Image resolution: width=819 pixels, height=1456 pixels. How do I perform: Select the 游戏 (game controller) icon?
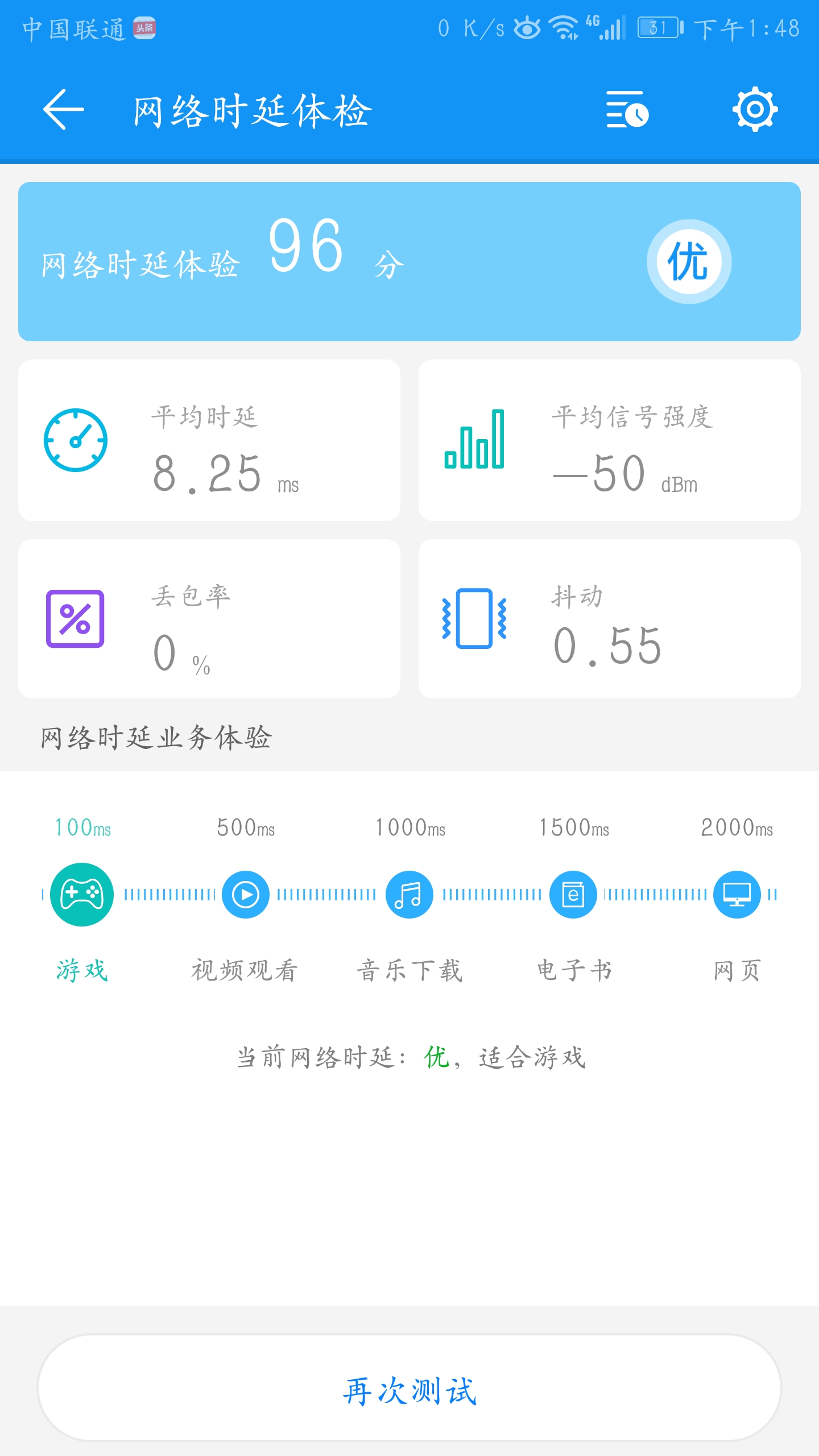(81, 894)
